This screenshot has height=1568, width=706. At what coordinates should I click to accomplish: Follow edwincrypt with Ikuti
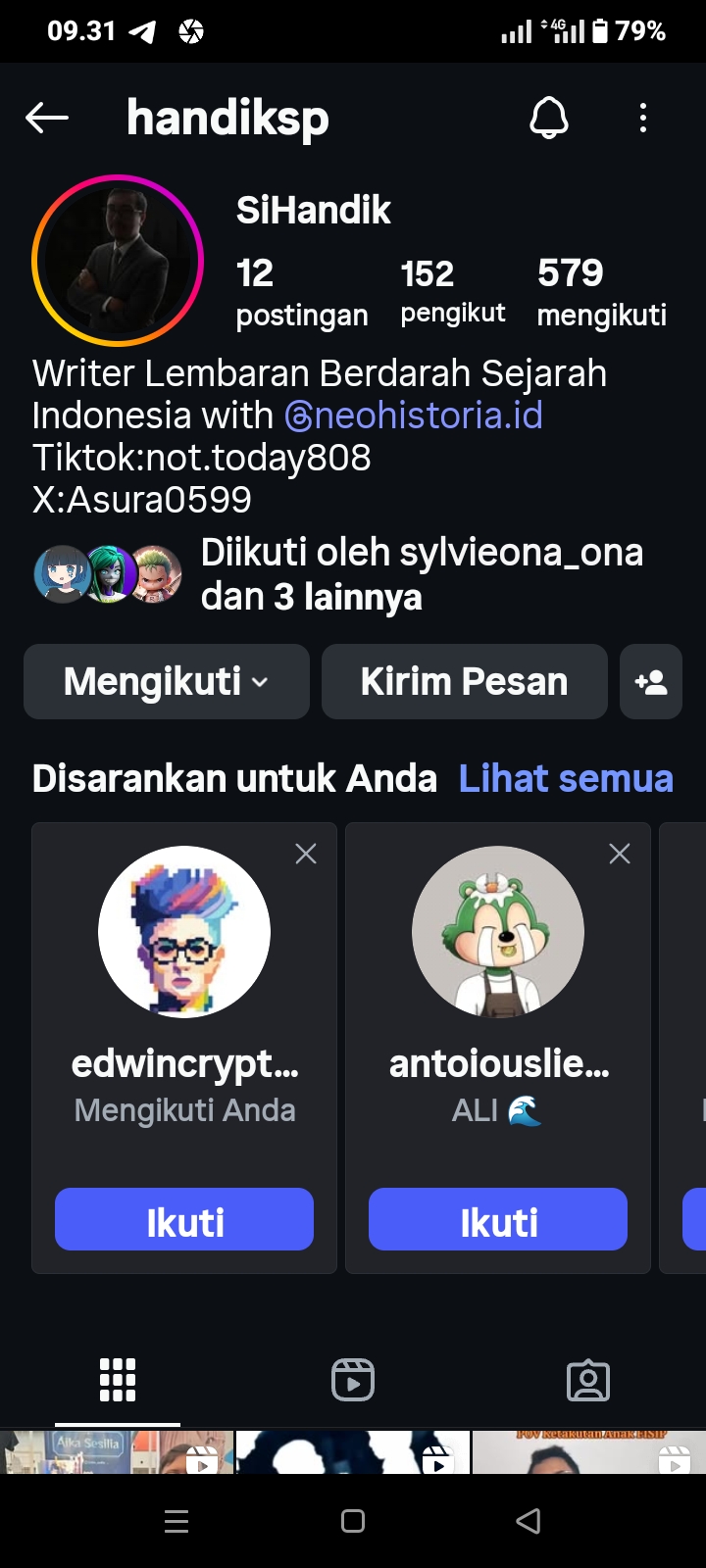coord(184,1220)
